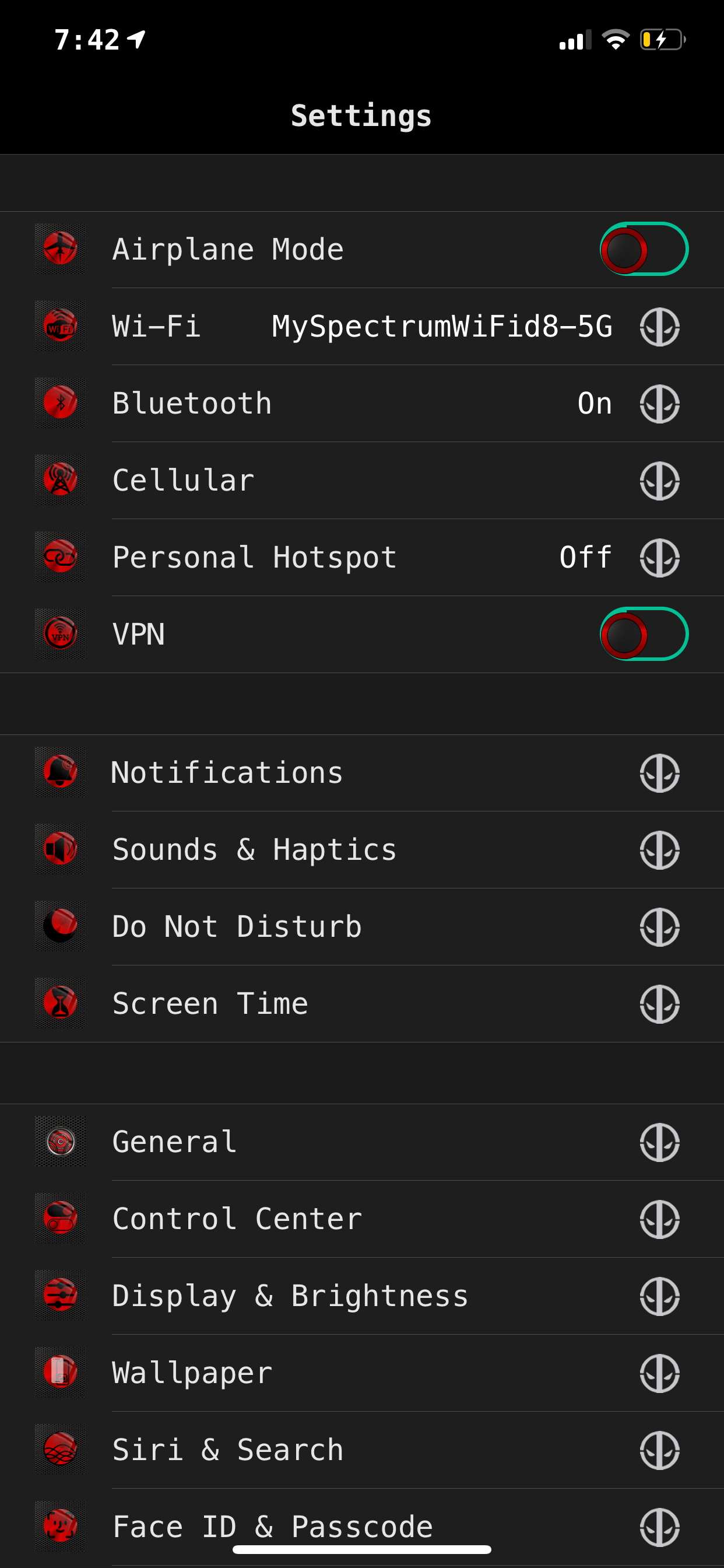
Task: Open Siri & Search settings
Action: [362, 1450]
